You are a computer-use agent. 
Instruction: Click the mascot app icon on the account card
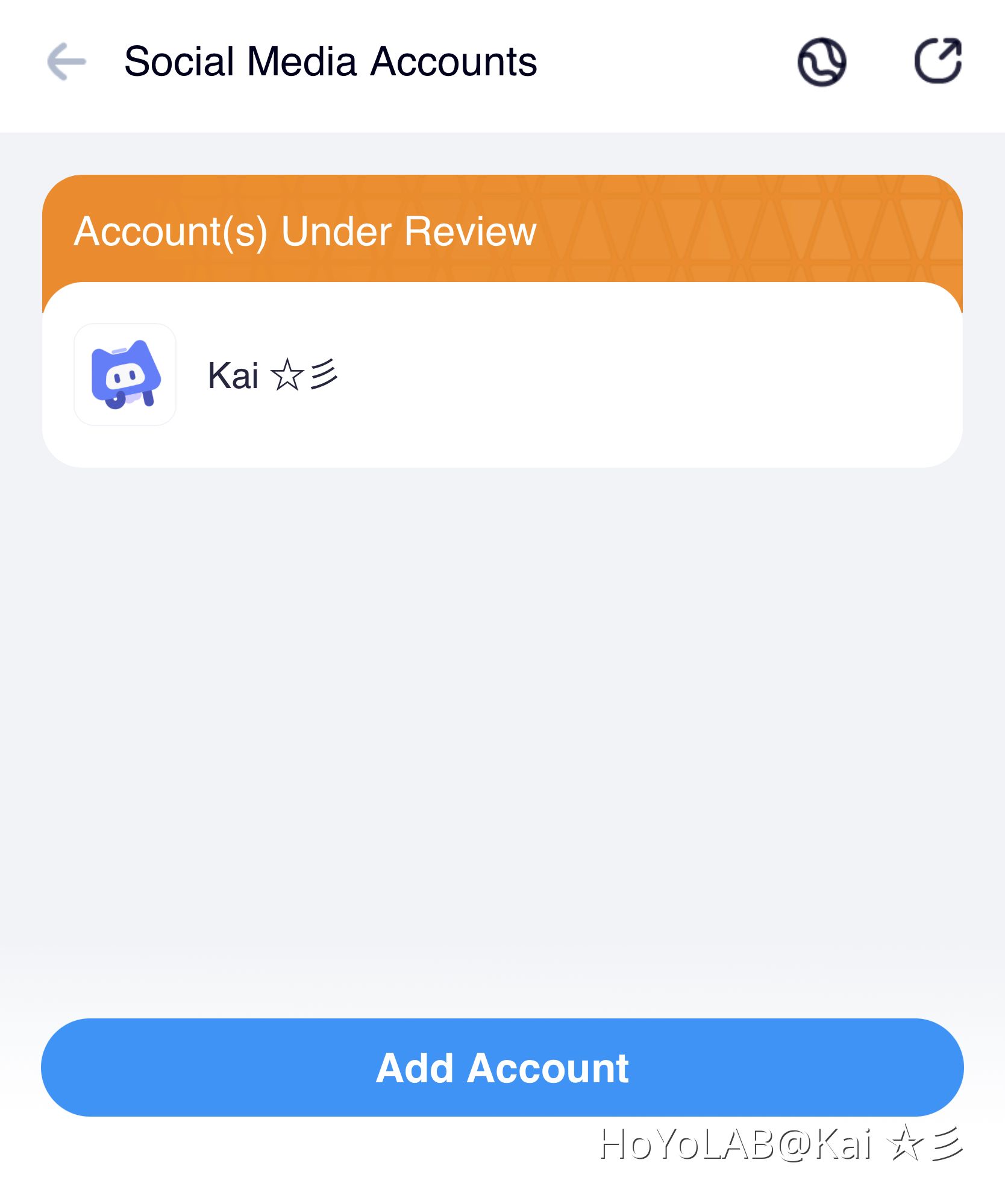124,375
